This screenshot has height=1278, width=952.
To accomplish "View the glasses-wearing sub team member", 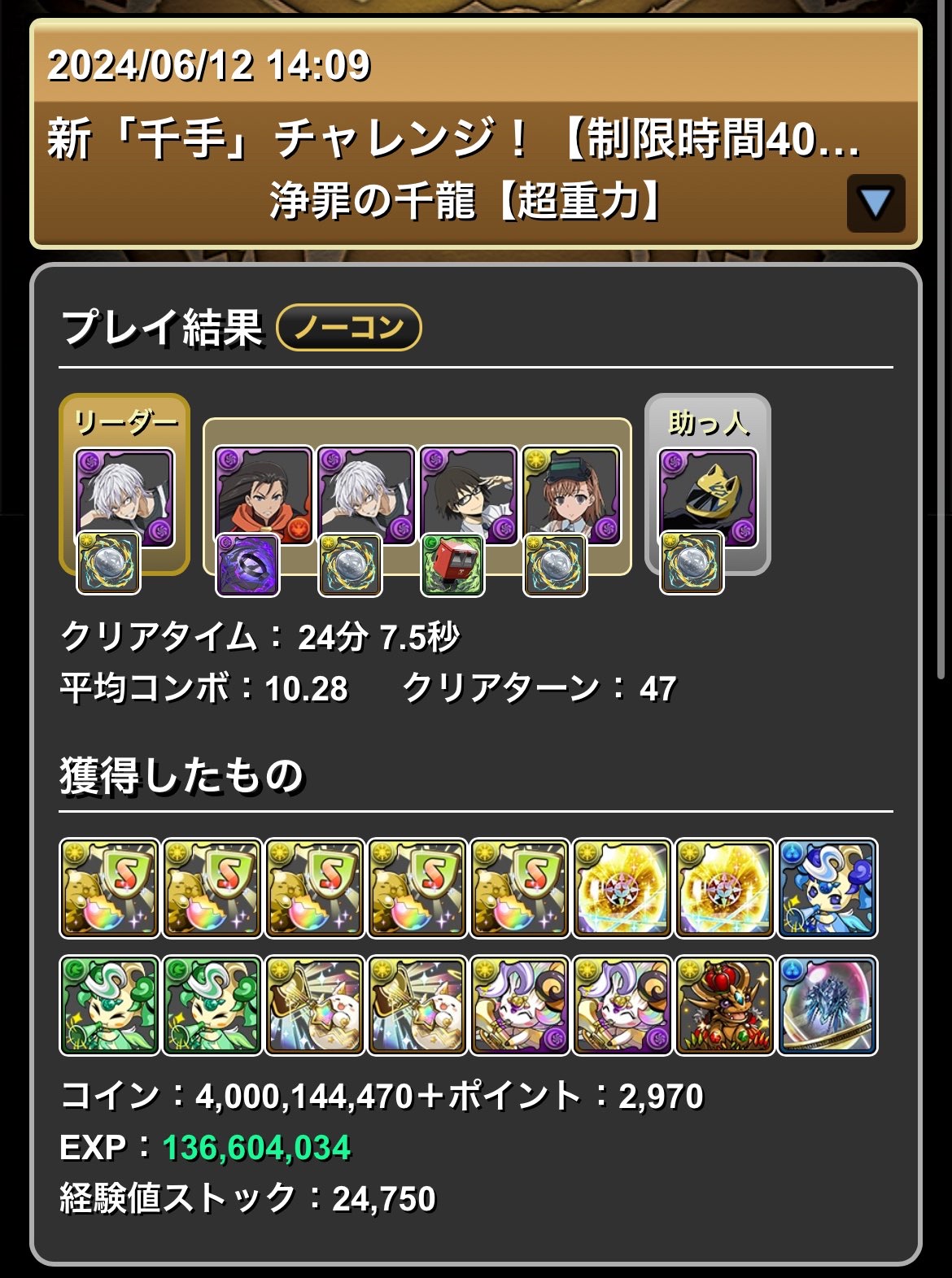I will coord(469,492).
